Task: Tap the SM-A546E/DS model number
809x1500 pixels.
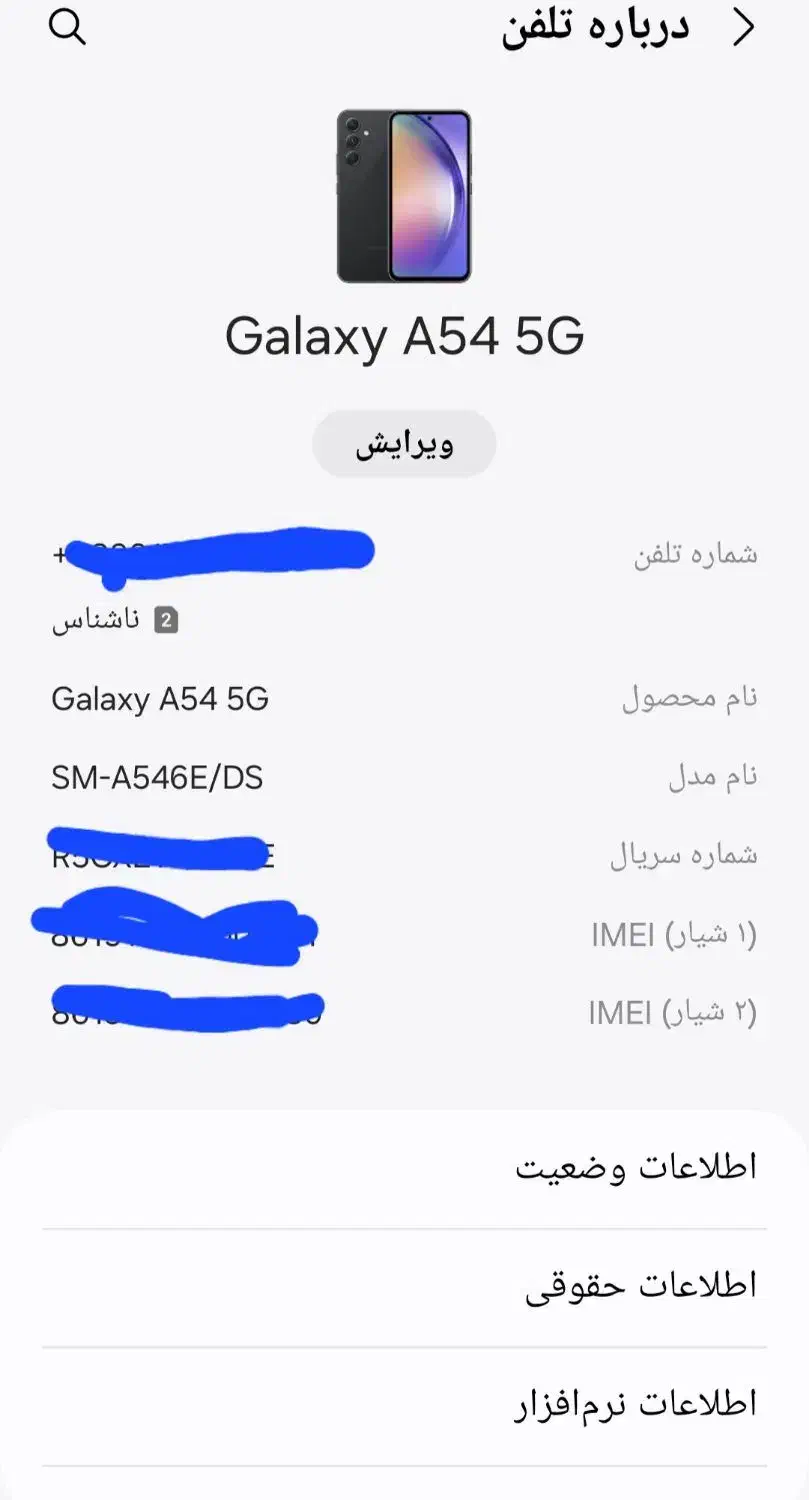Action: (156, 778)
